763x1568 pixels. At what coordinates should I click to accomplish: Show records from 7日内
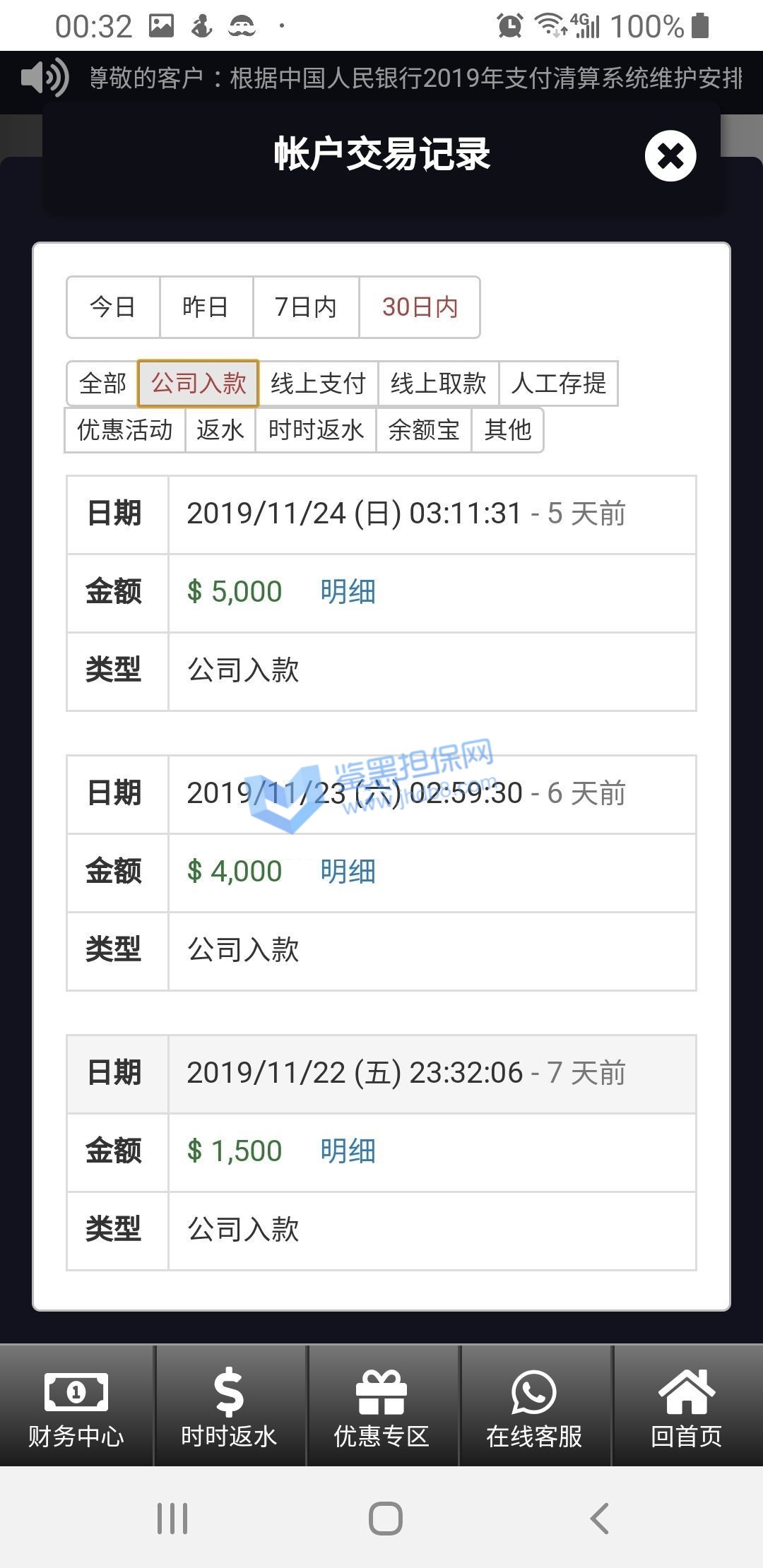coord(305,307)
